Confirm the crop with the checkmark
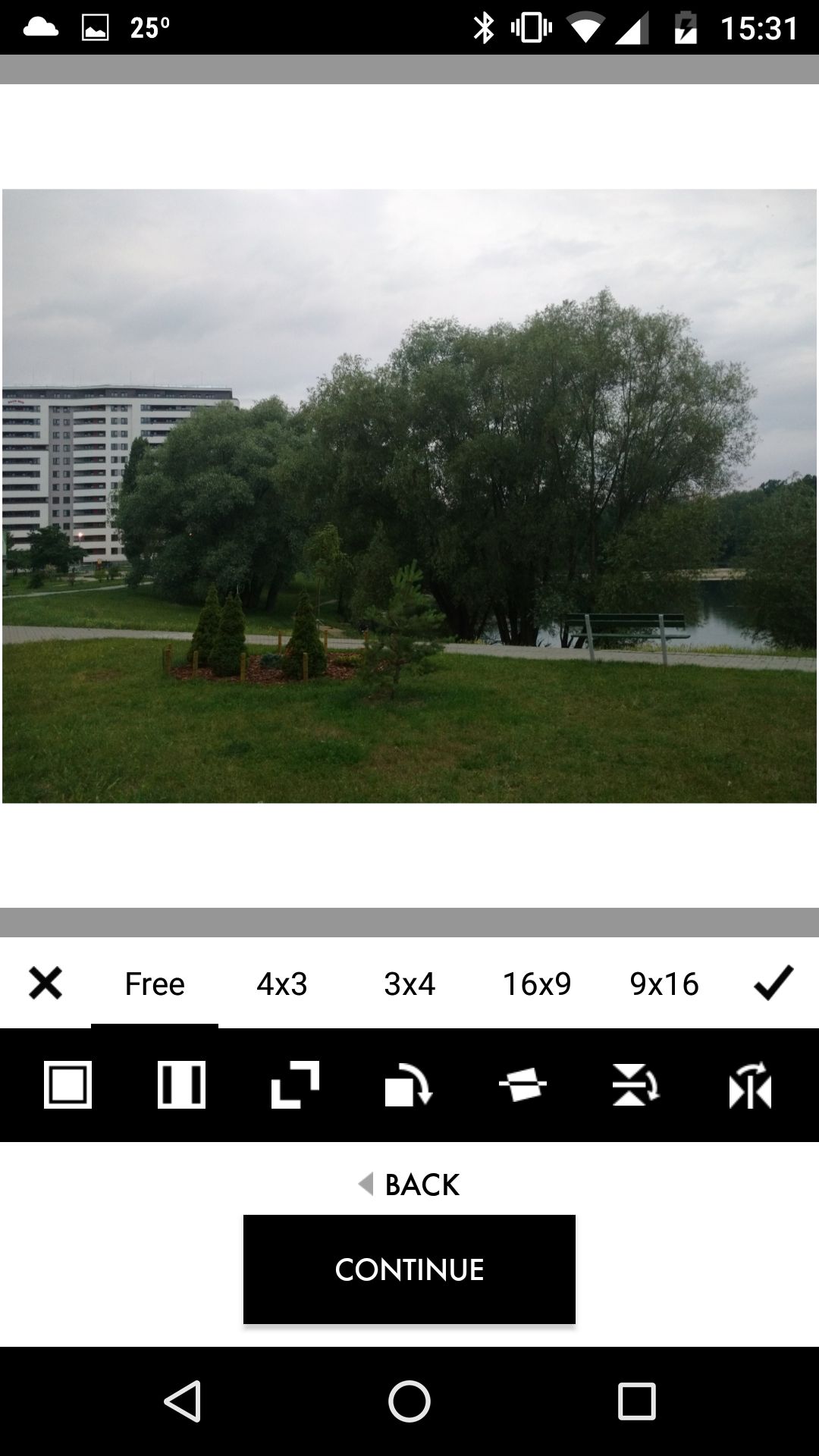The image size is (819, 1456). [773, 983]
